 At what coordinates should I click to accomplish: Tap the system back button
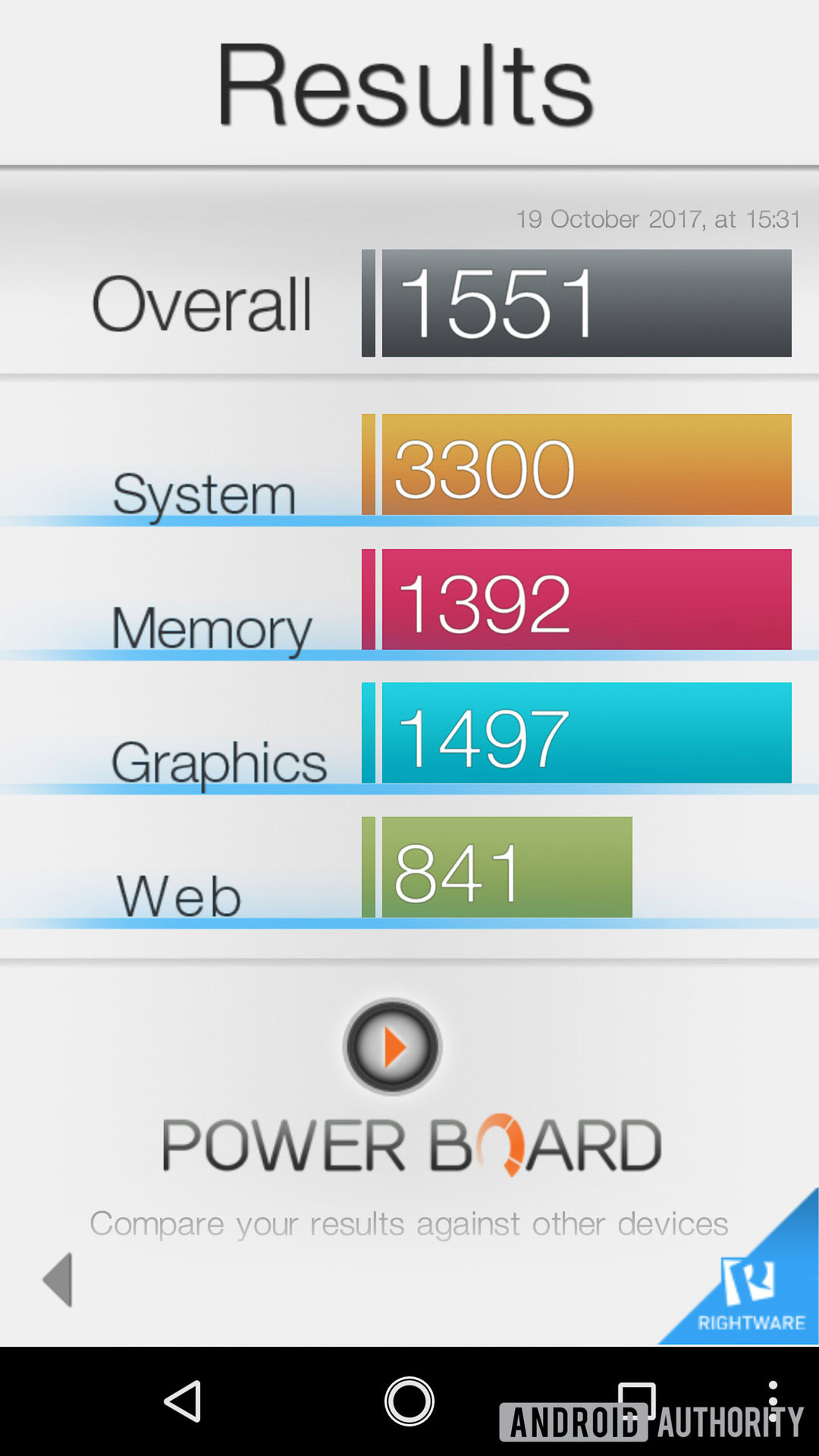[x=183, y=1401]
